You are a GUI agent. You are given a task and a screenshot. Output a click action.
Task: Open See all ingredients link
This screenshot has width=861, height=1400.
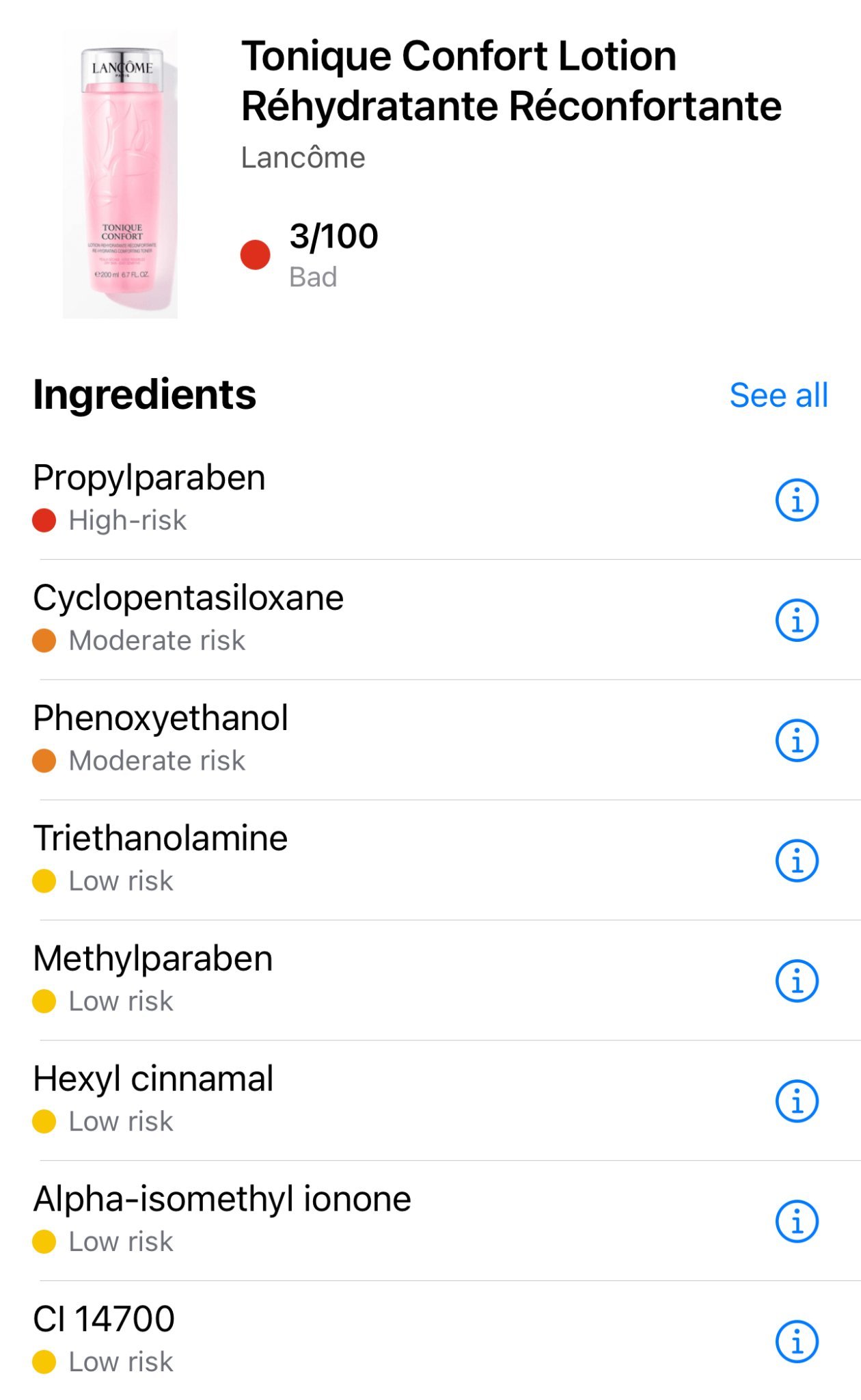click(x=778, y=395)
